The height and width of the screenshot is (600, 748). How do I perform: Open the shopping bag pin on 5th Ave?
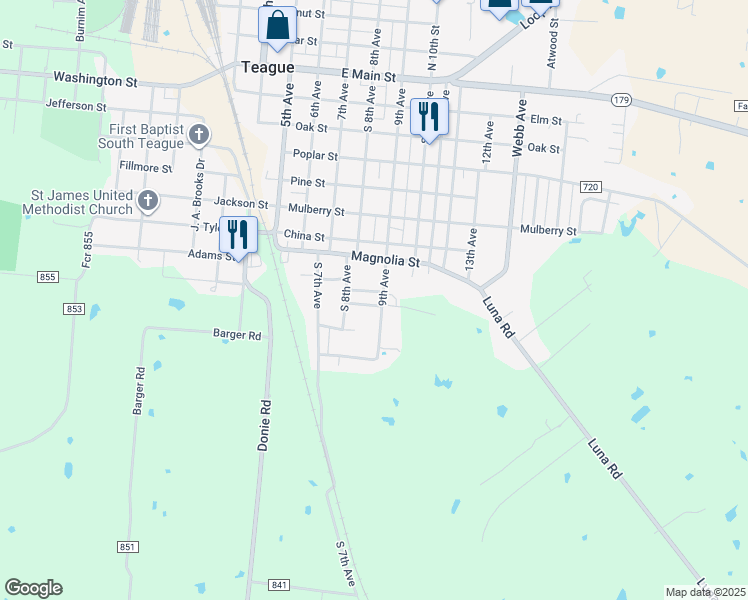[x=277, y=26]
